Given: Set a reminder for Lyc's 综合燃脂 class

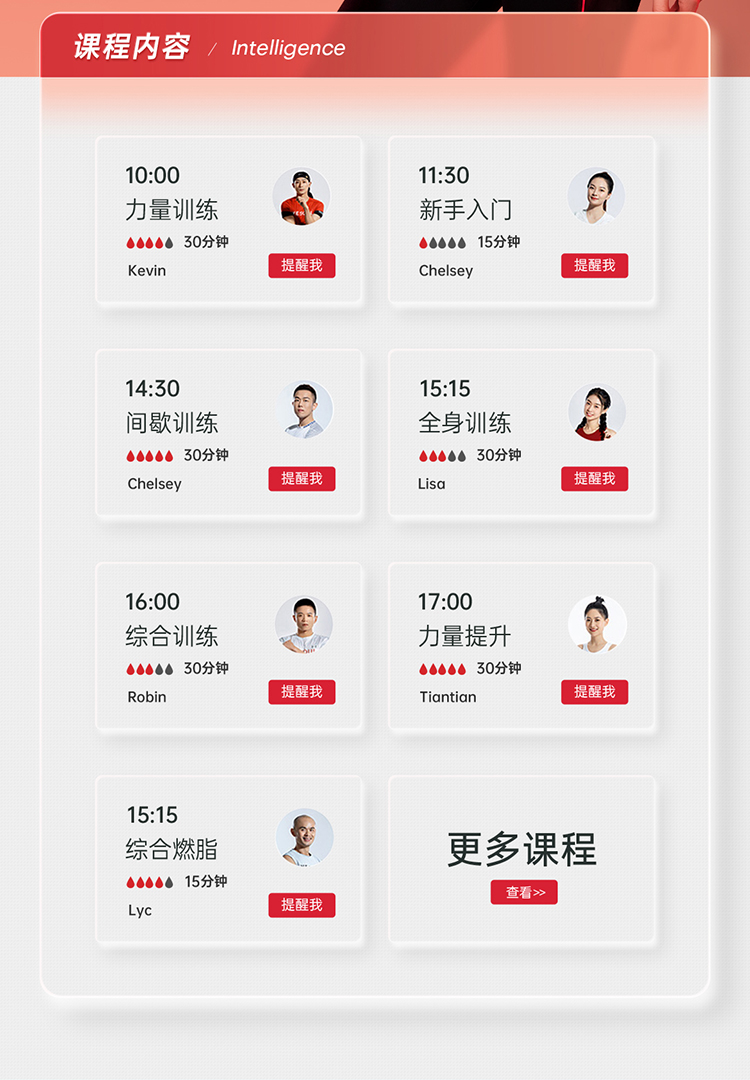Looking at the screenshot, I should click(301, 904).
